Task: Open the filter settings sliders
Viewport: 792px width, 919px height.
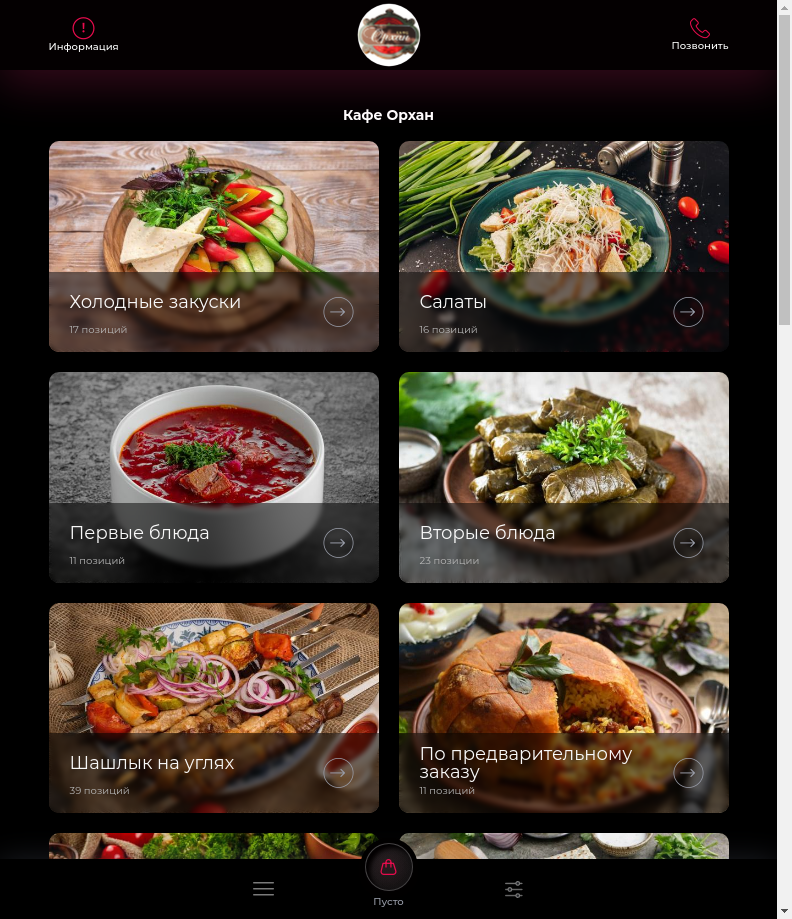Action: 514,889
